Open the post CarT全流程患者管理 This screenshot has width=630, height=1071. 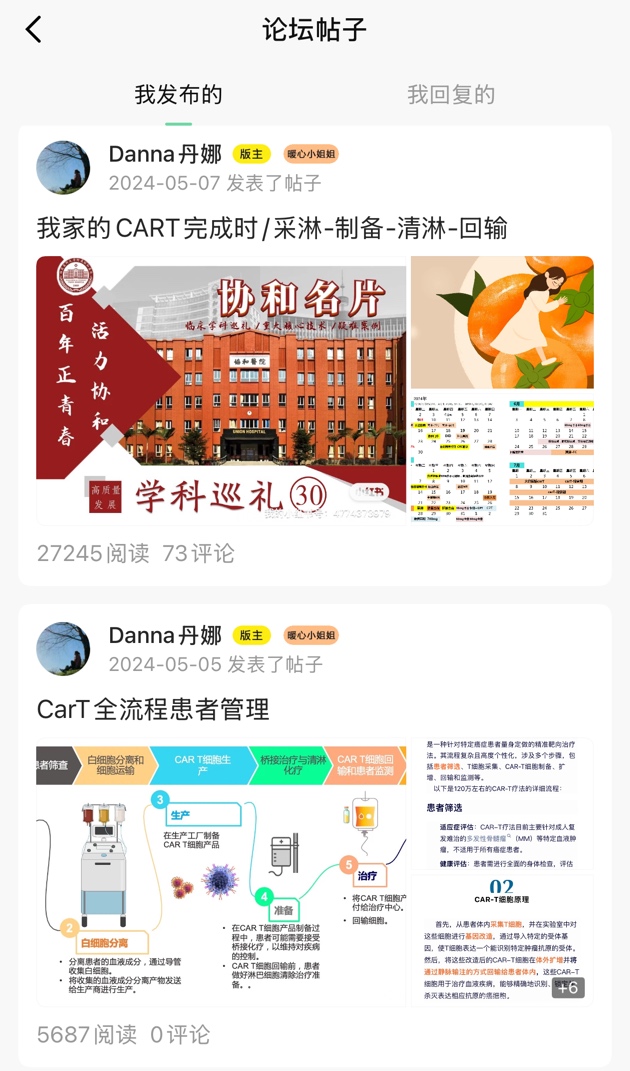(x=153, y=709)
